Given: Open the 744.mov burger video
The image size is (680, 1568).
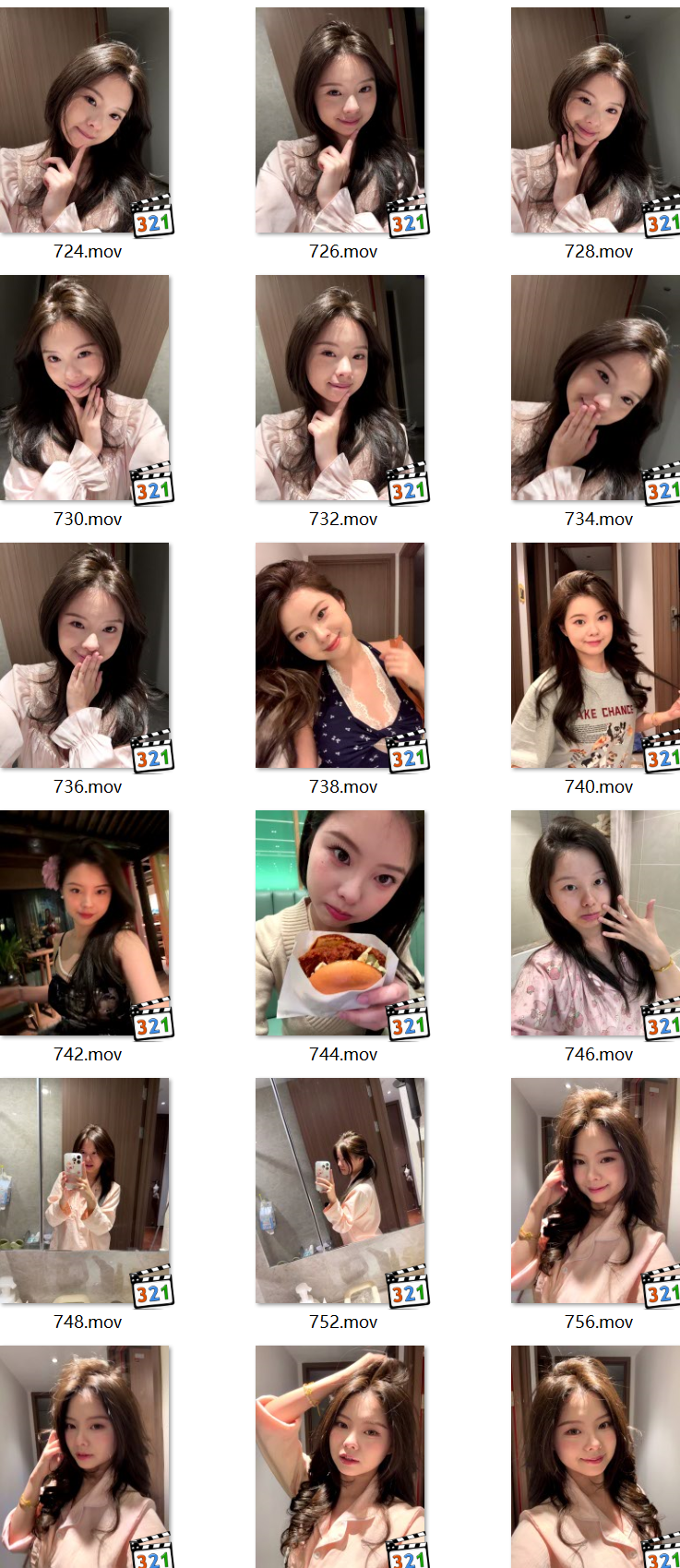Looking at the screenshot, I should 340,923.
